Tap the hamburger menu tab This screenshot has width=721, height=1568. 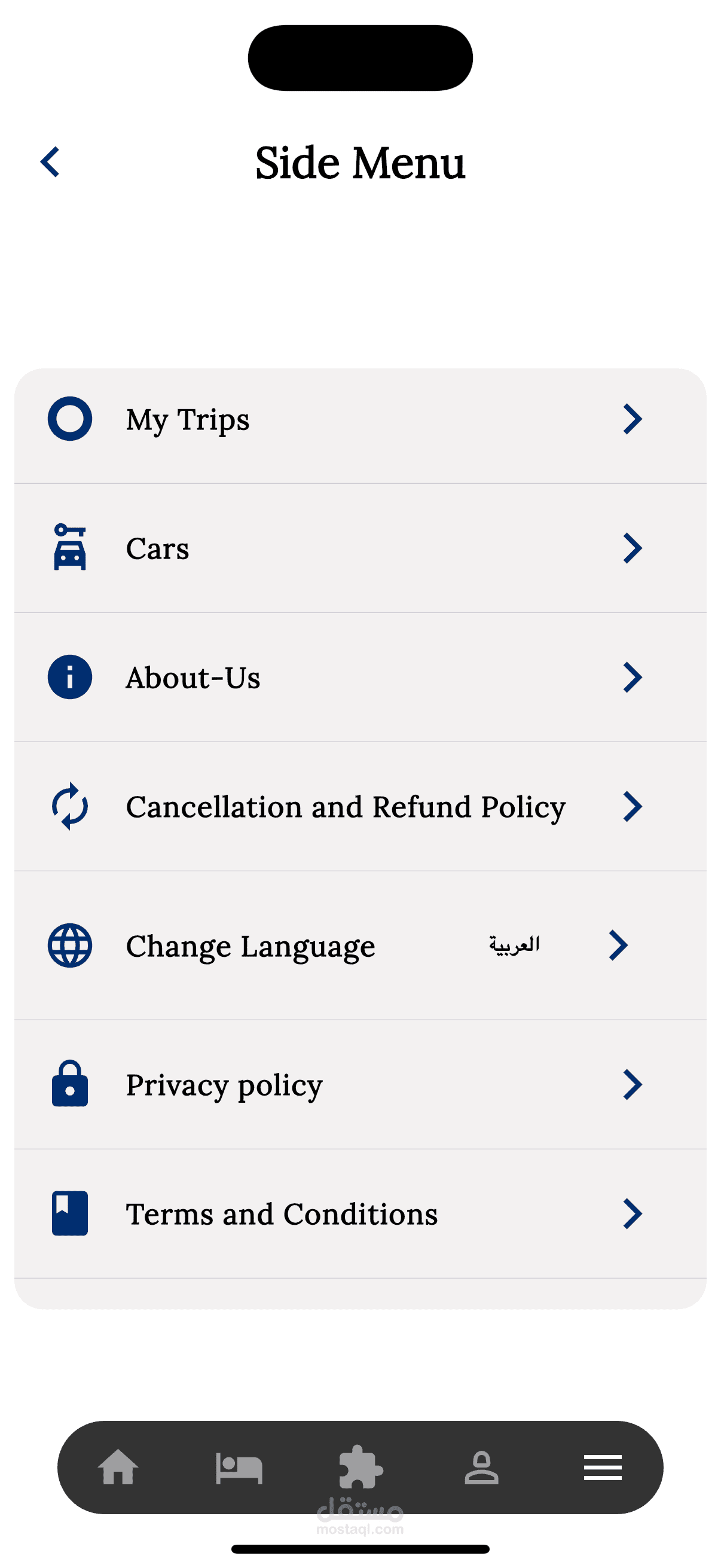click(603, 1468)
